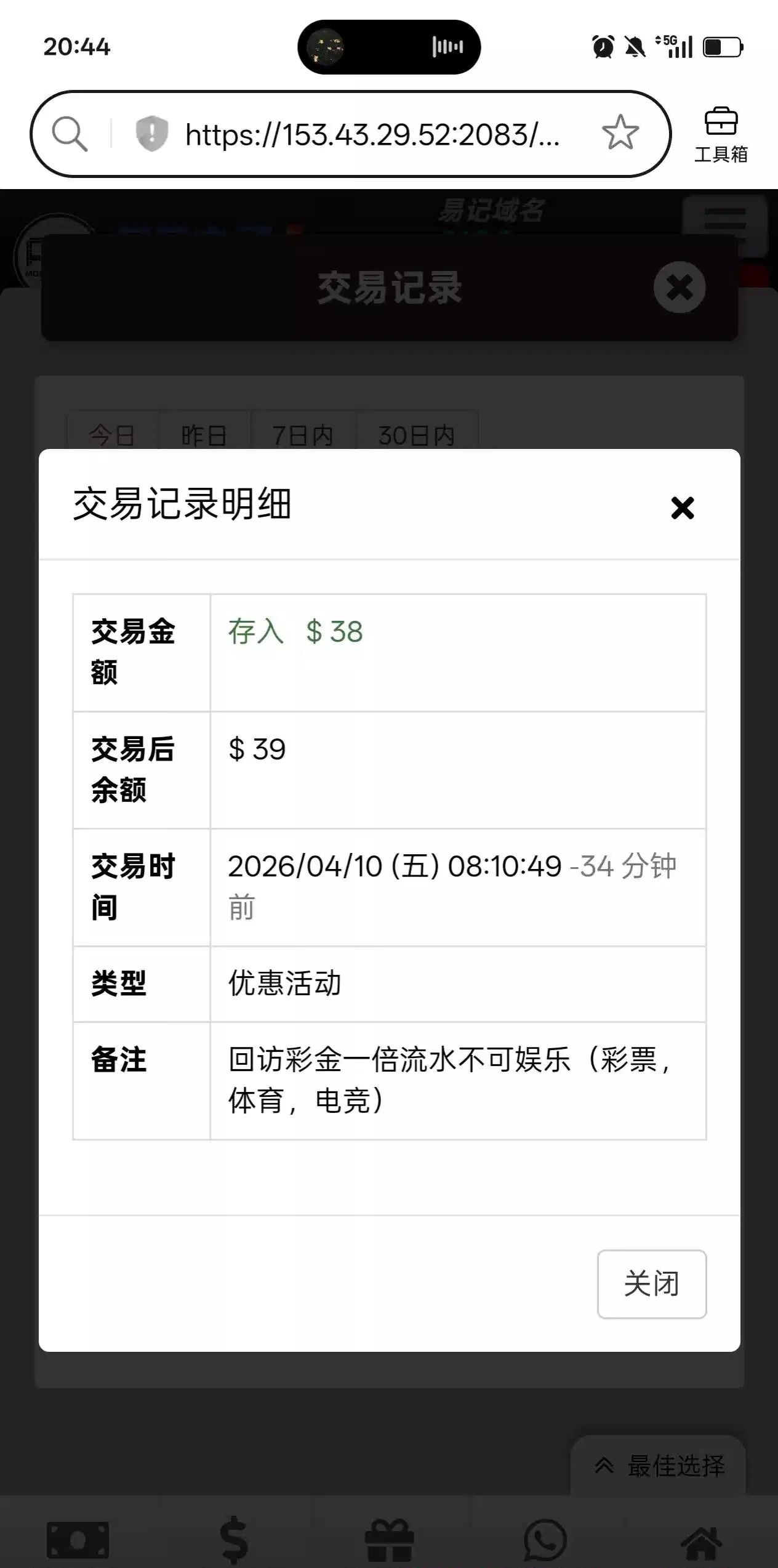The image size is (778, 1568).
Task: View the site security shield info
Action: coord(151,134)
